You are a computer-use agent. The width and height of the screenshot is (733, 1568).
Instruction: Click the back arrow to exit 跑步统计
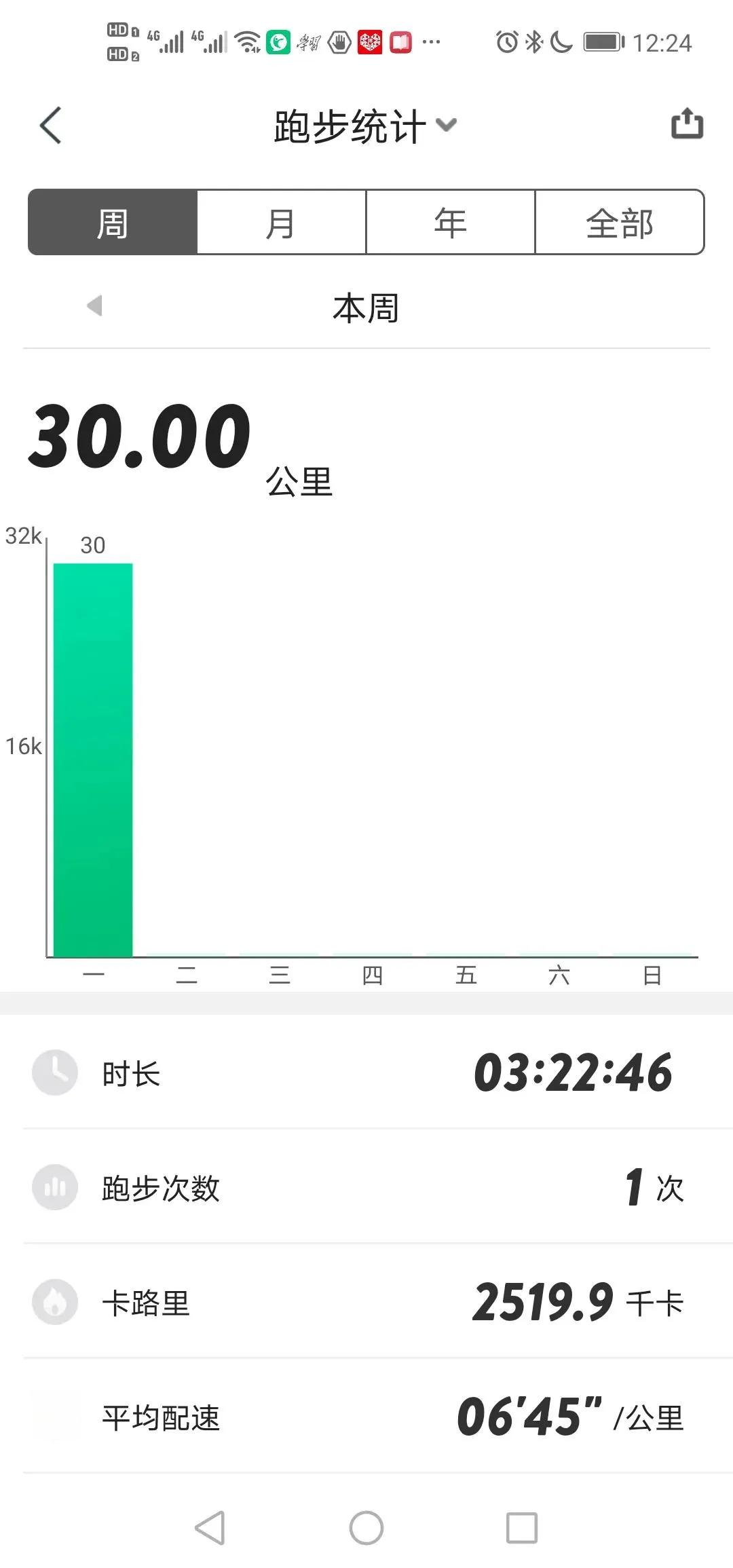49,126
